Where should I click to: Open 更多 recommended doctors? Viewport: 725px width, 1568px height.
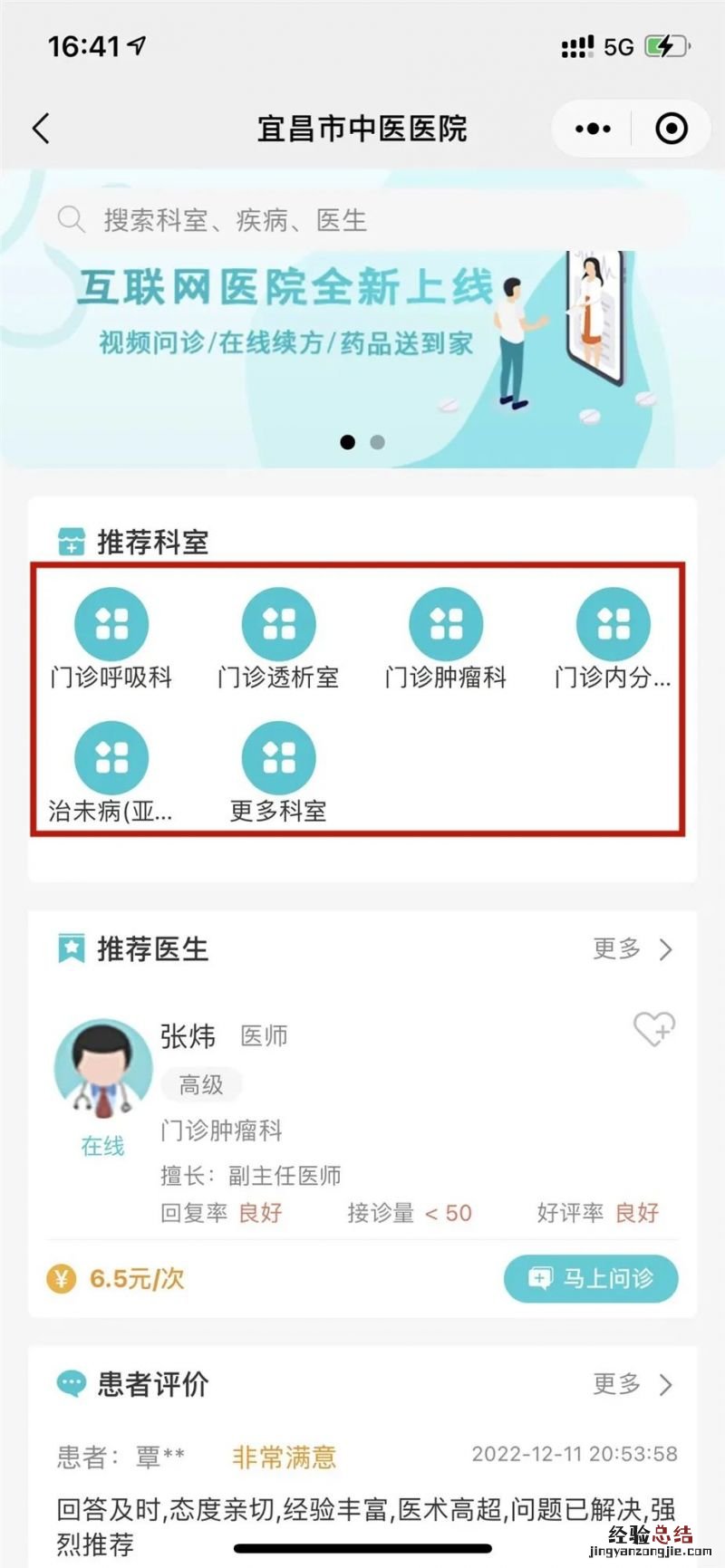pyautogui.click(x=632, y=949)
